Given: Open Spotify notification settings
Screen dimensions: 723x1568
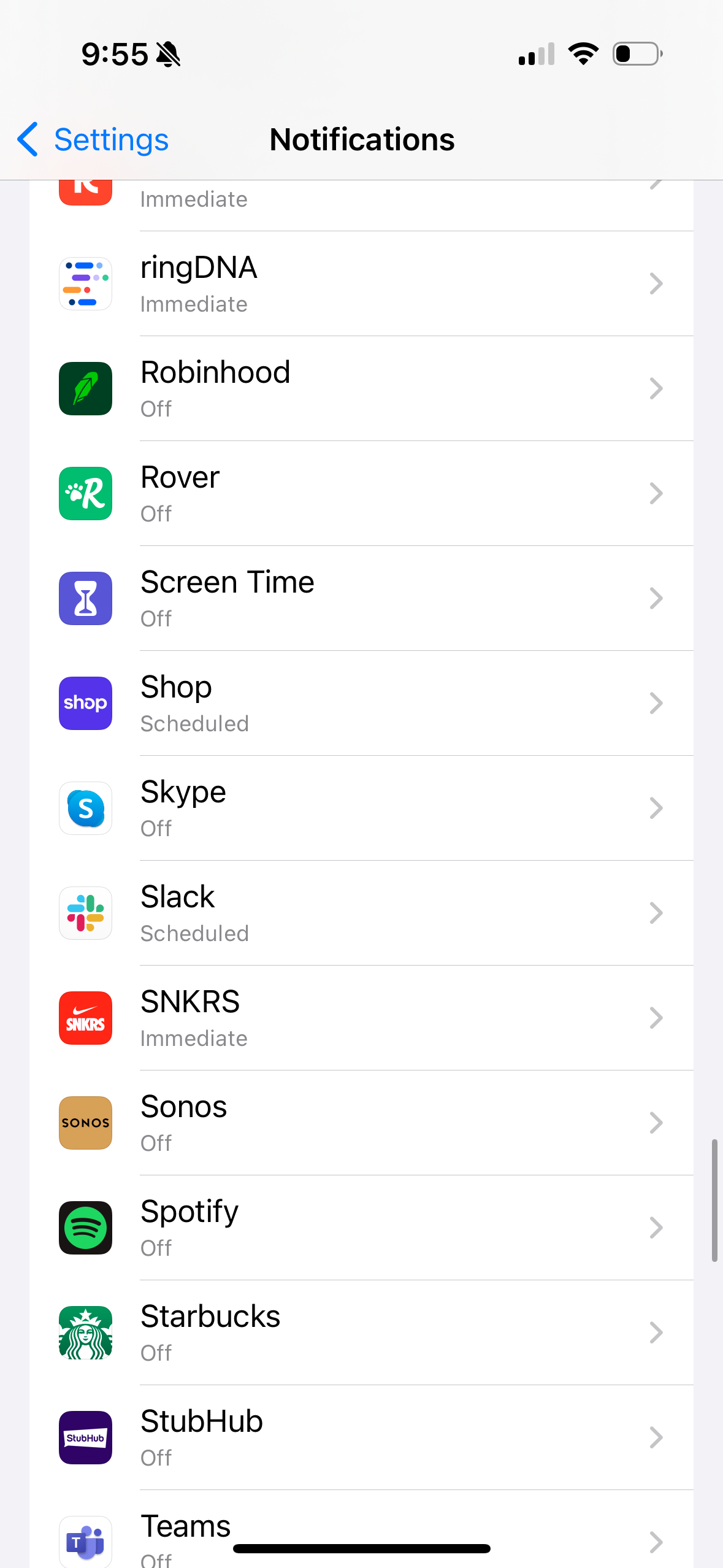Looking at the screenshot, I should click(x=361, y=1228).
